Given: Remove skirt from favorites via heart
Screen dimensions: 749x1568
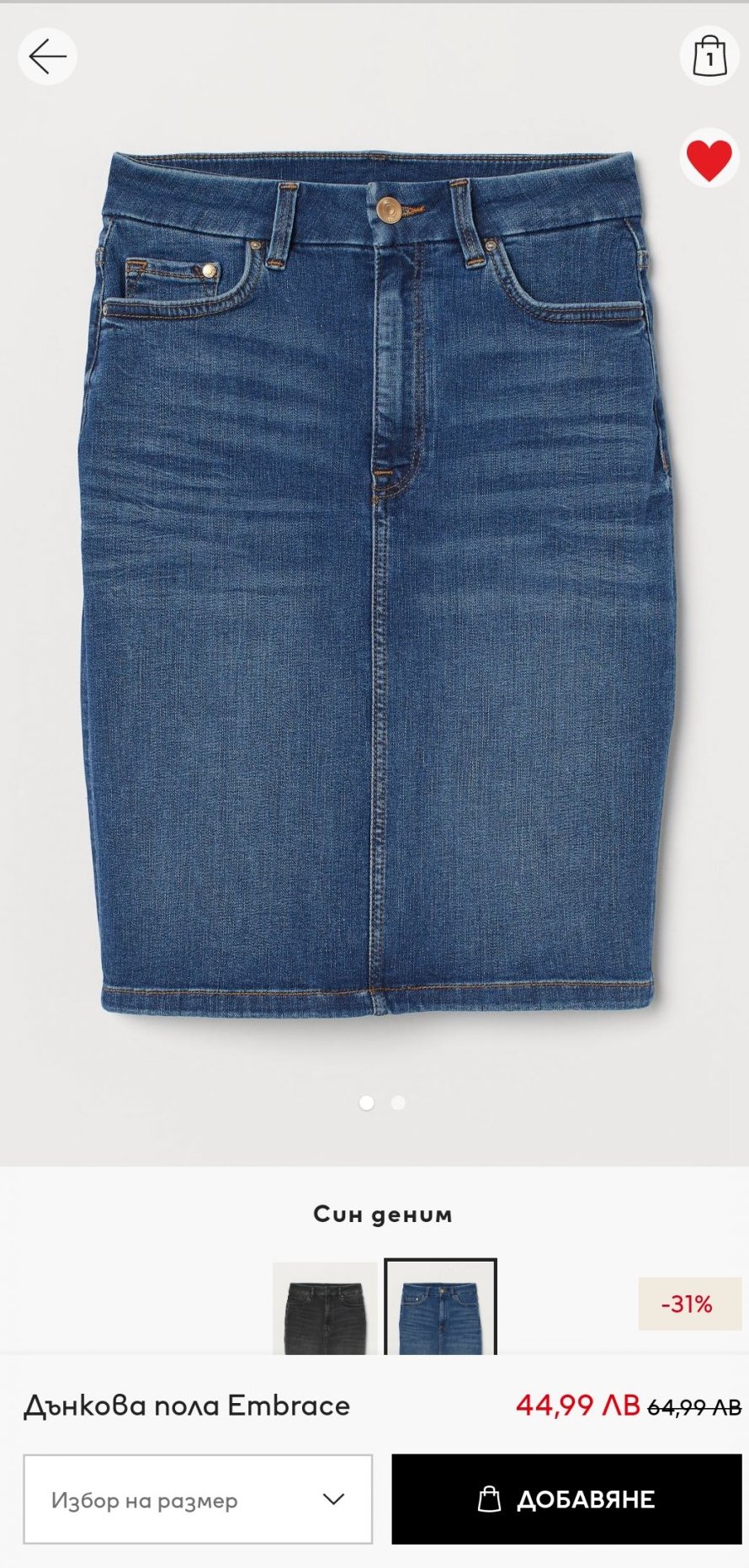Looking at the screenshot, I should click(x=709, y=158).
